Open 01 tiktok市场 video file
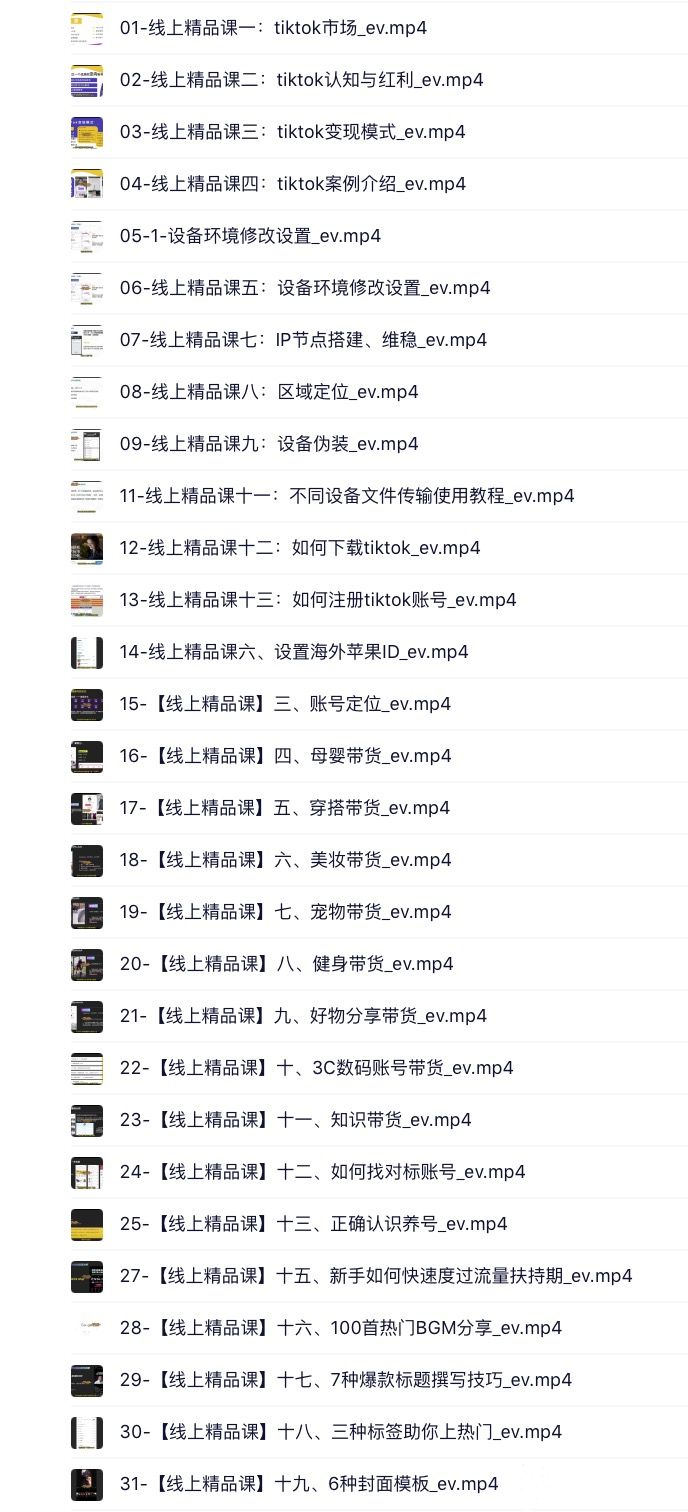 273,28
